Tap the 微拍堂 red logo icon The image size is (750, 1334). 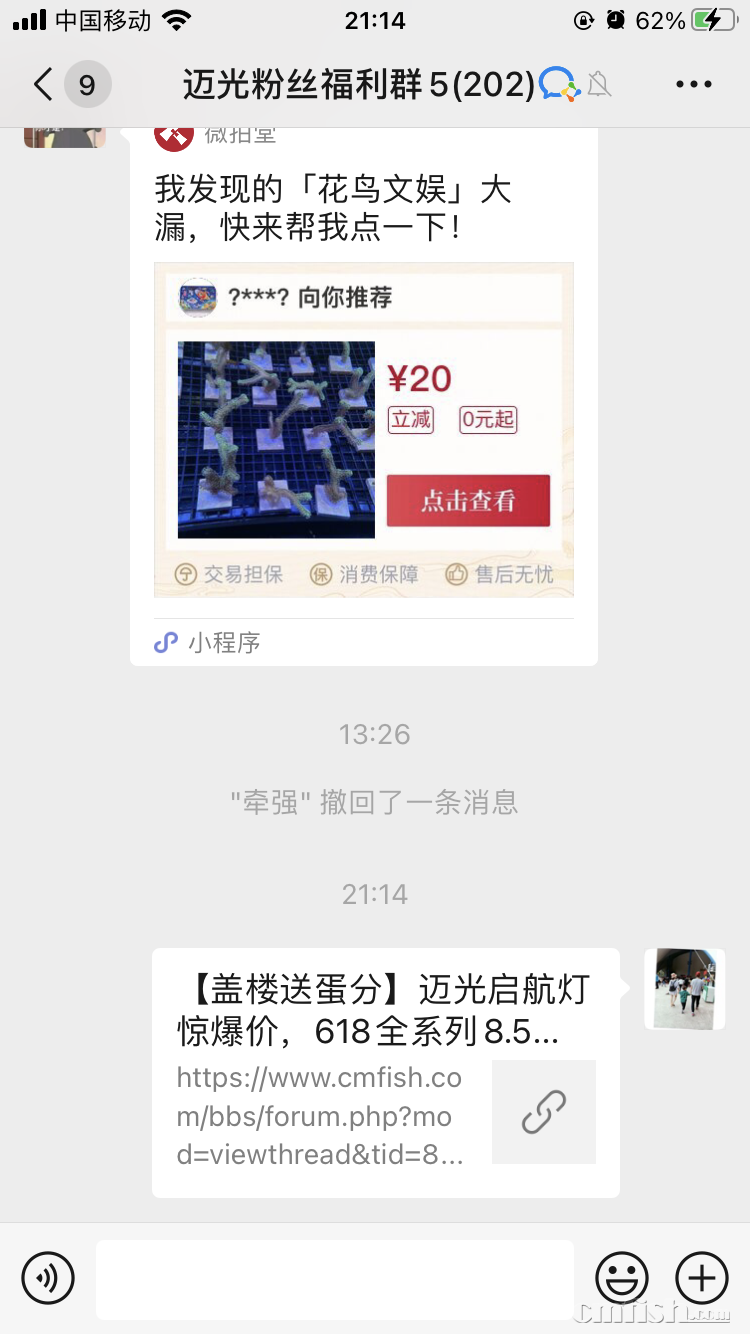(x=174, y=135)
